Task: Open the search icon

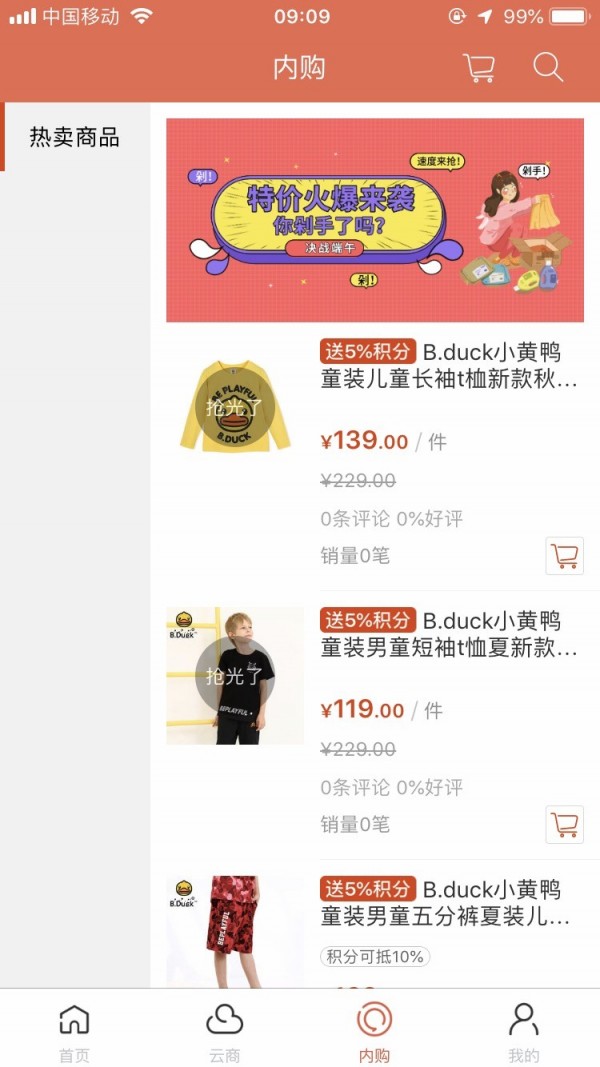Action: tap(548, 68)
